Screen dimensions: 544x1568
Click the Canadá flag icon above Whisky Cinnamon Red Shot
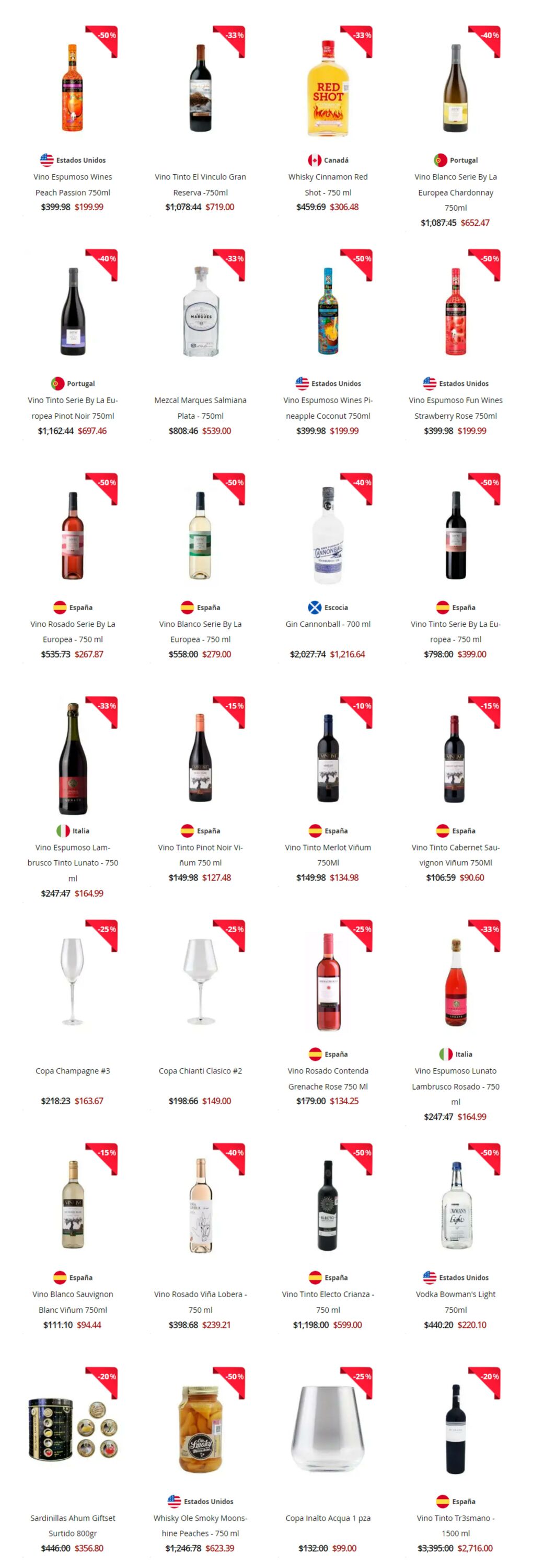[x=314, y=160]
